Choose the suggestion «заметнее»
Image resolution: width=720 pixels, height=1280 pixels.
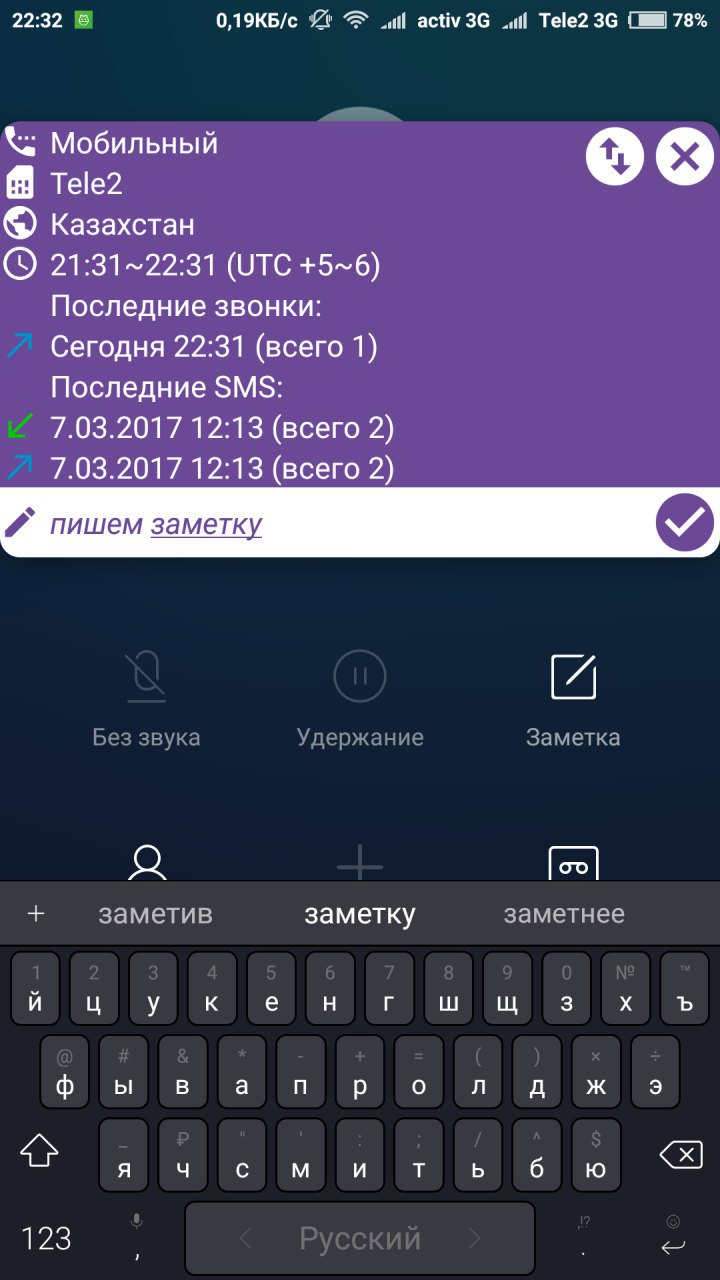564,914
